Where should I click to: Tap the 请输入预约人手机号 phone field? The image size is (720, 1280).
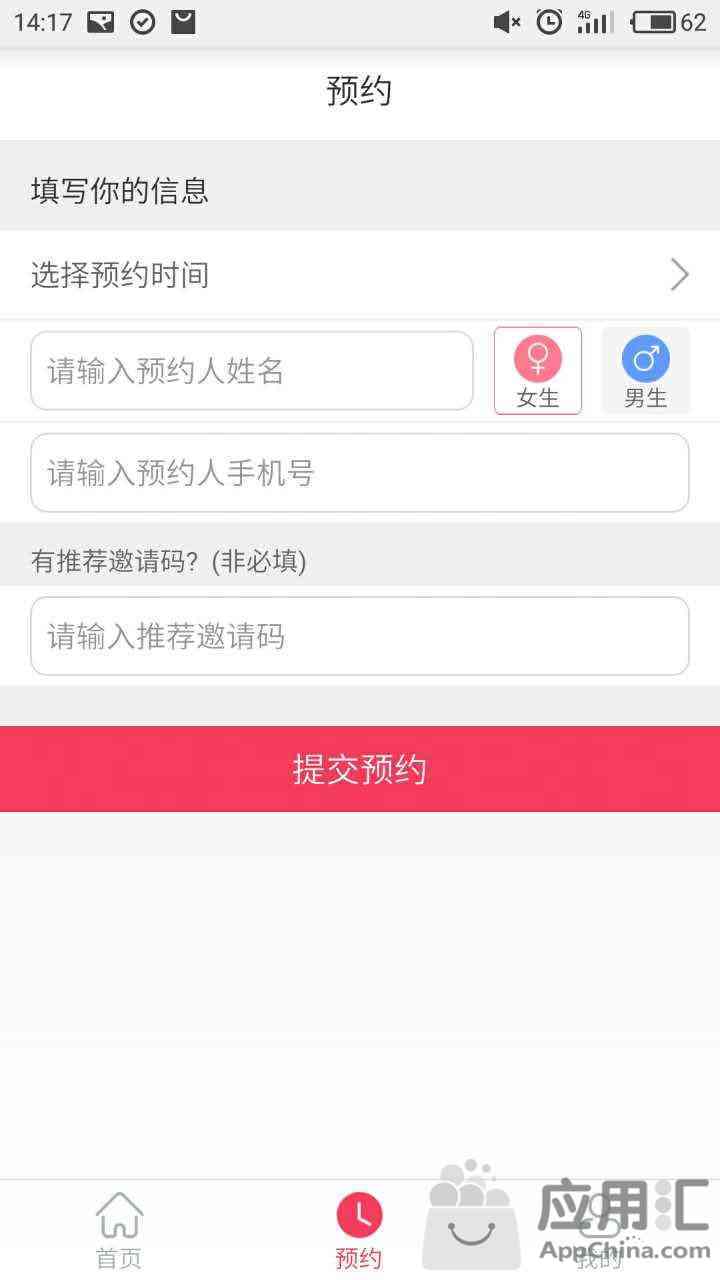(x=360, y=473)
